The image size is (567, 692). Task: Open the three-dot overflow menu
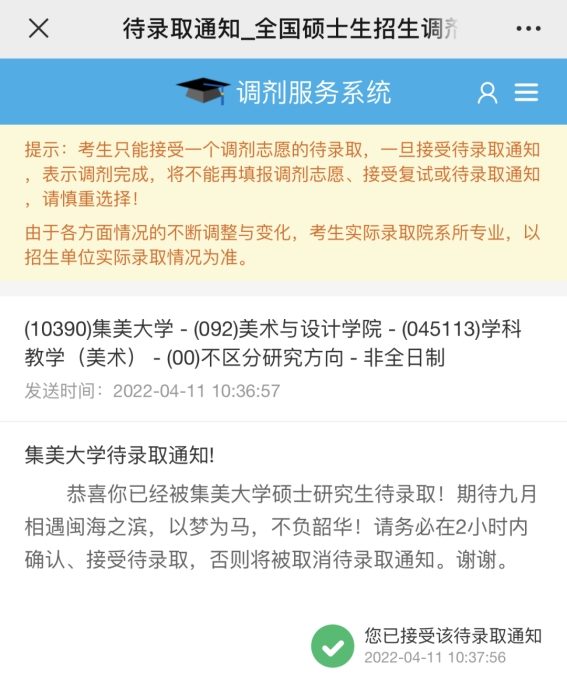coord(528,29)
